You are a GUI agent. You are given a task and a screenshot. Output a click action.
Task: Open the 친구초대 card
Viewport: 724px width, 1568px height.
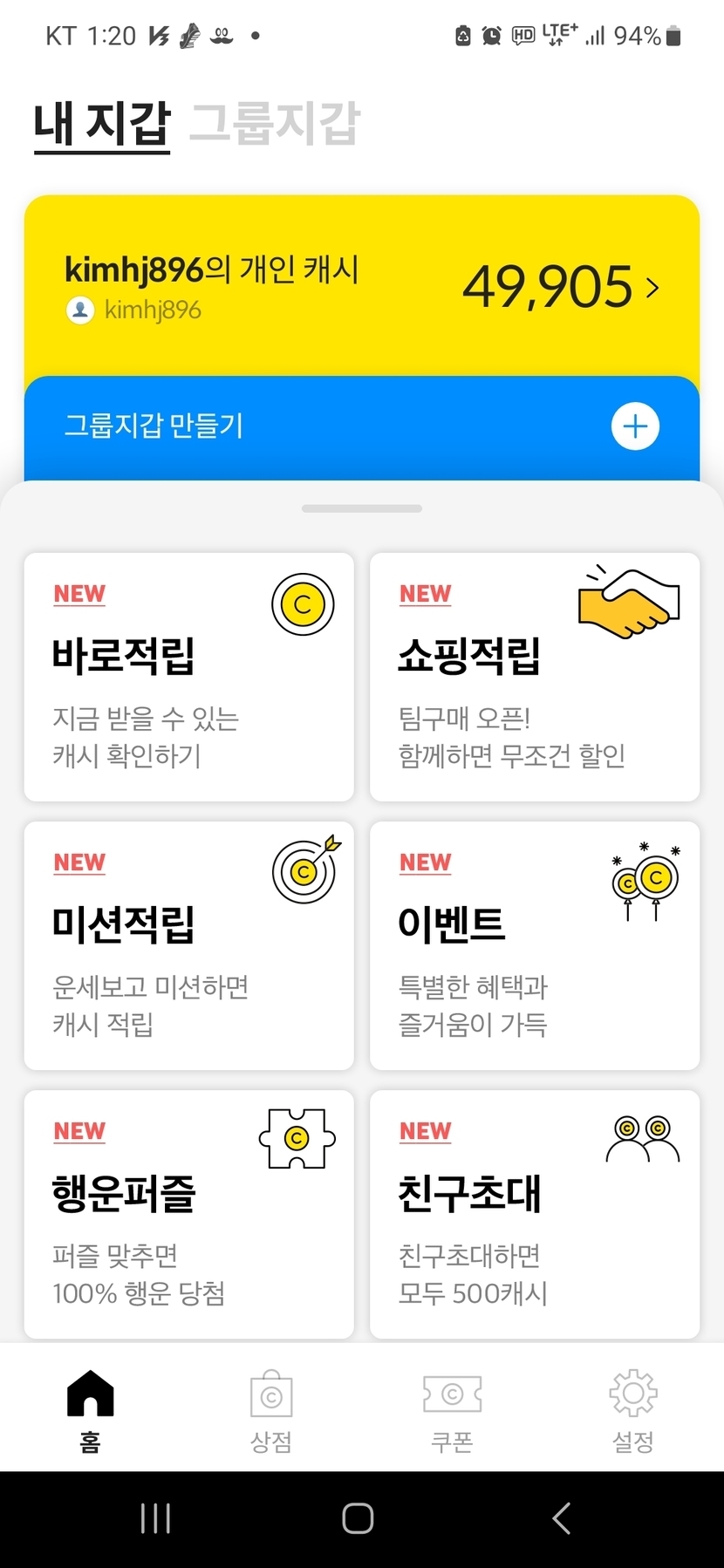point(535,1214)
